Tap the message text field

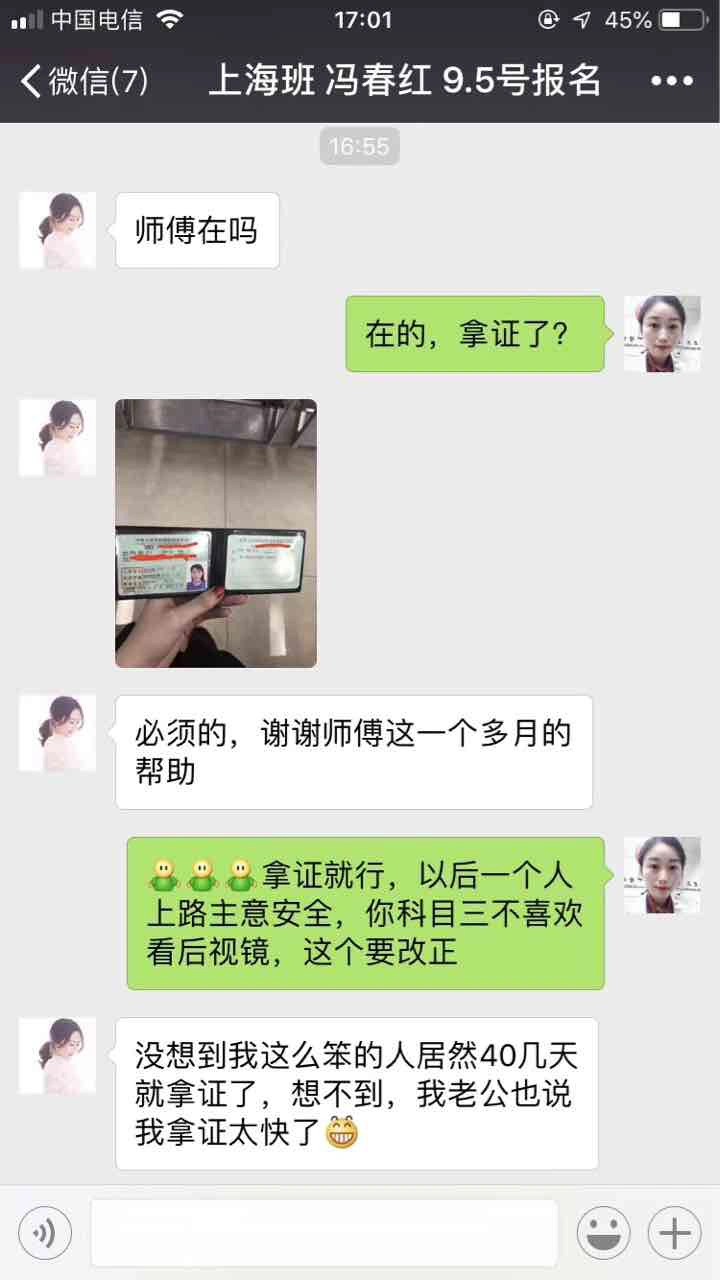click(x=324, y=1233)
